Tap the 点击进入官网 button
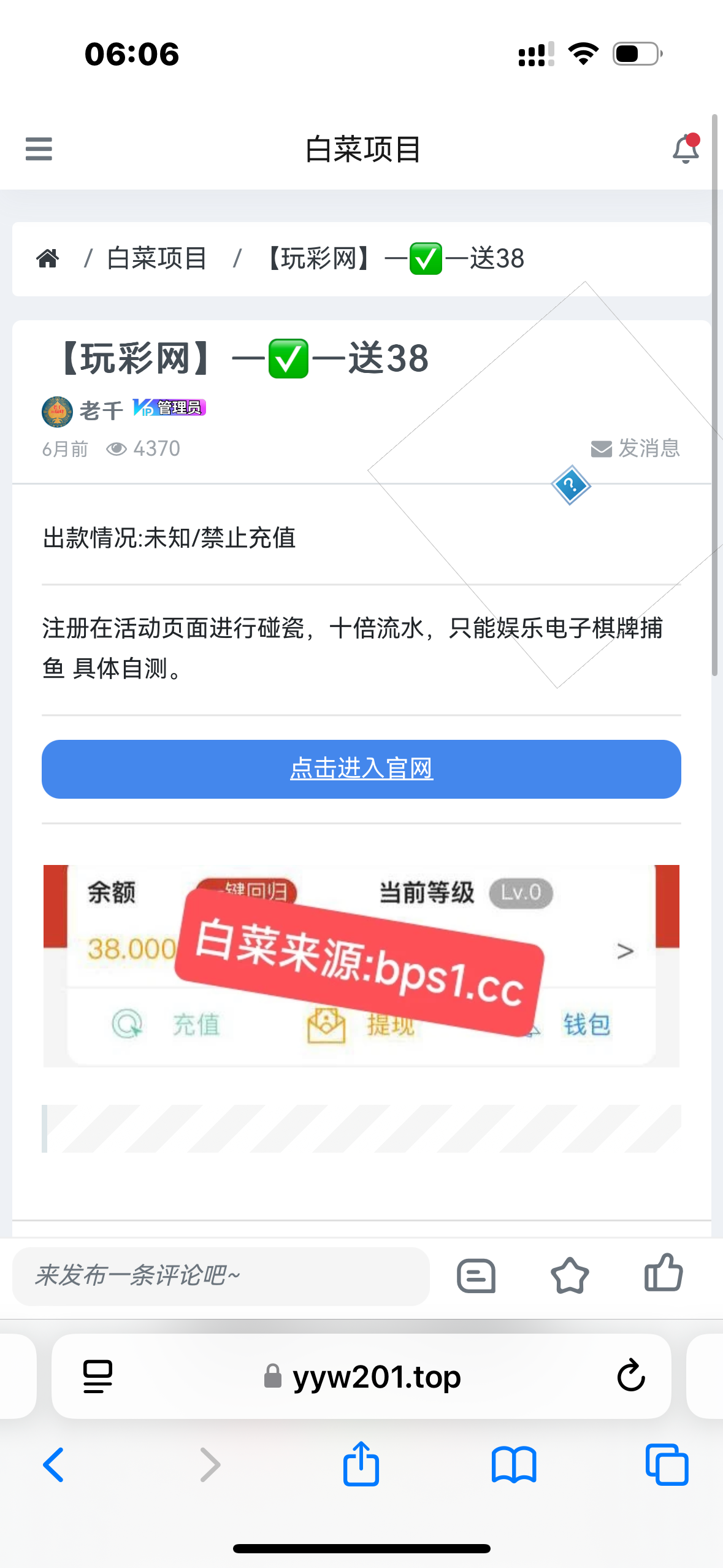723x1568 pixels. [x=361, y=769]
